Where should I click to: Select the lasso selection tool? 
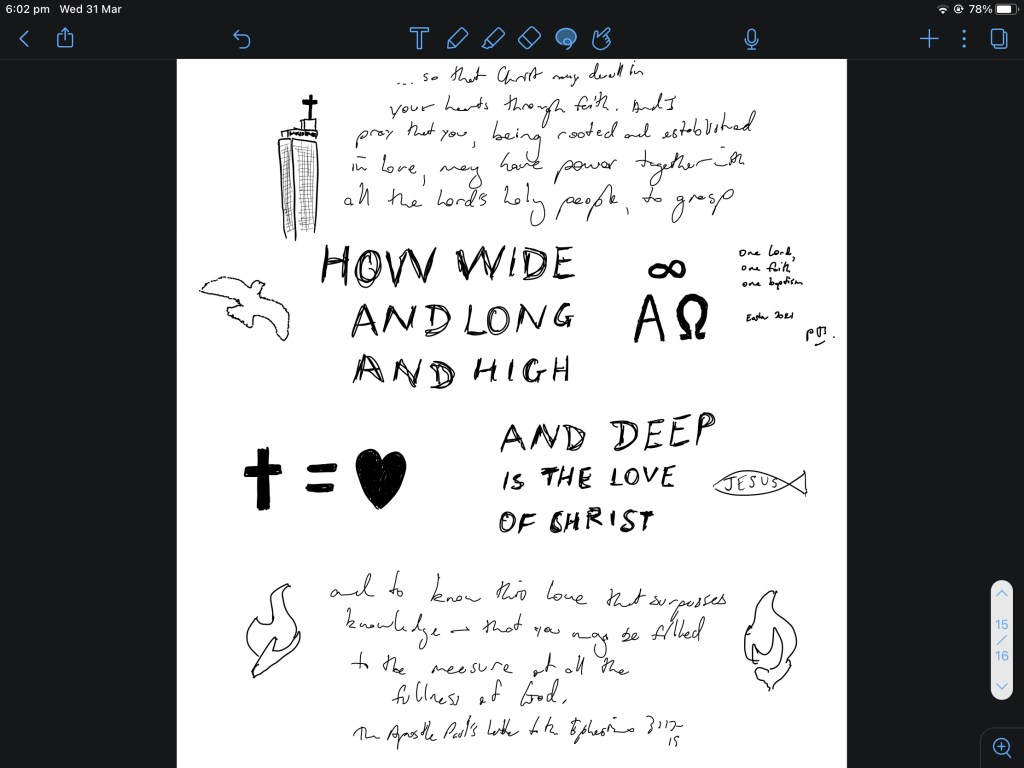click(565, 39)
